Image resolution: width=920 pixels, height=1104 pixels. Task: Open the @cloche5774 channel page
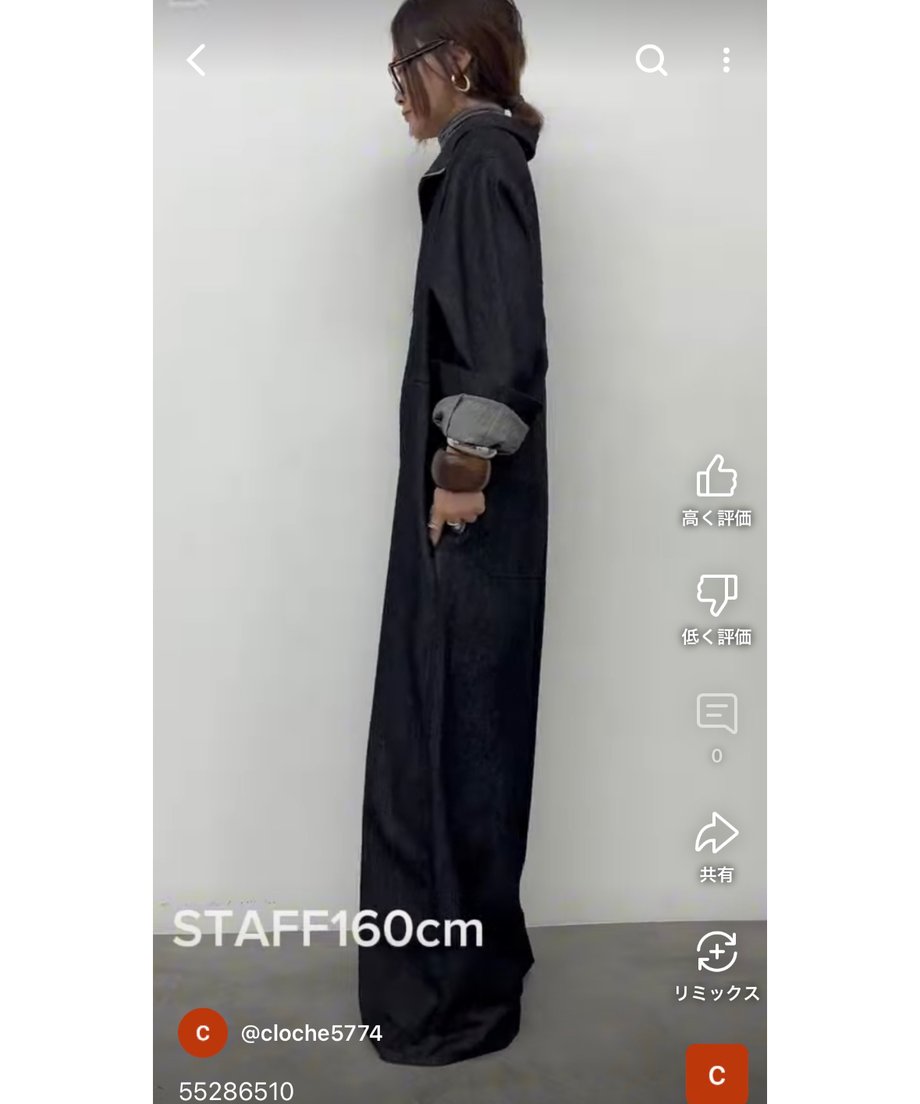click(311, 1033)
